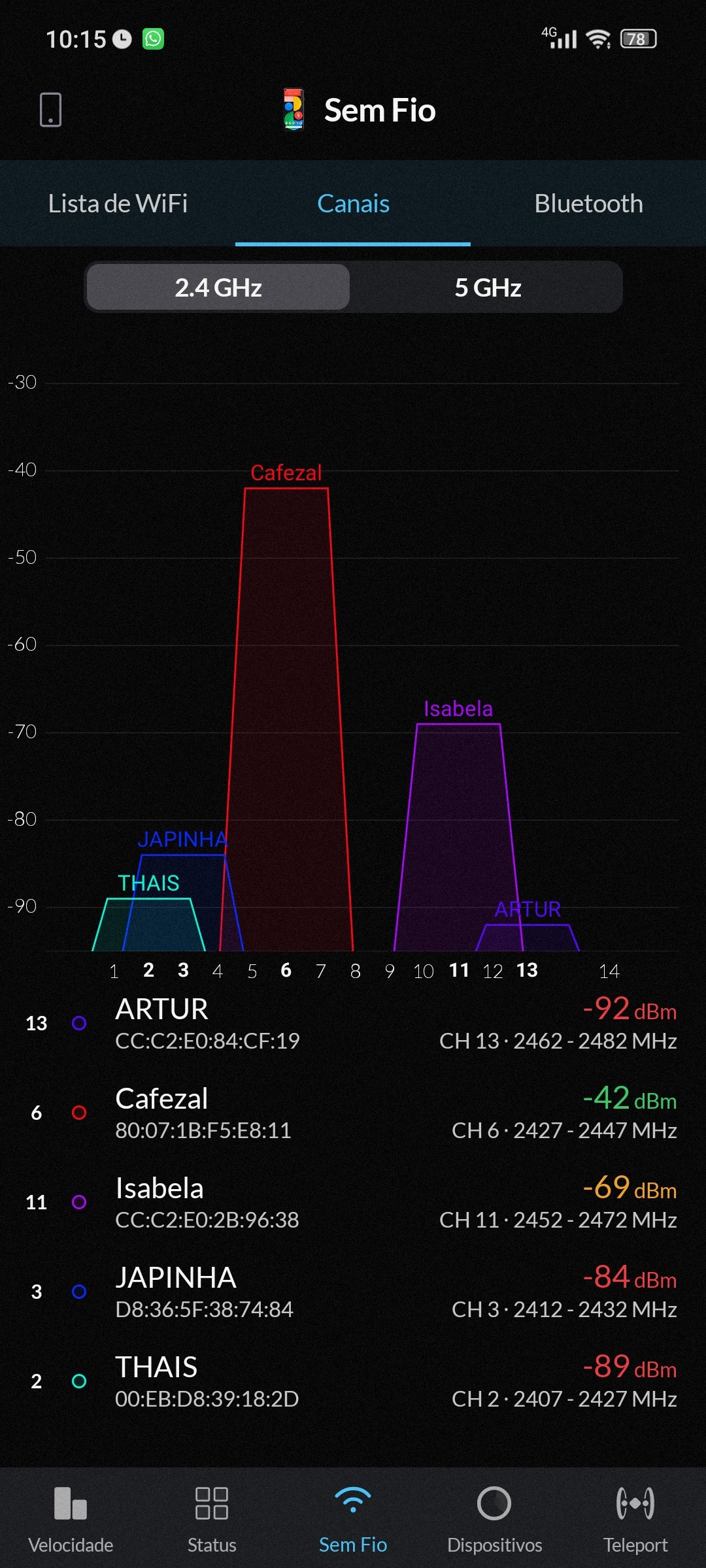Image resolution: width=706 pixels, height=1568 pixels.
Task: Open the JAPINHA network row
Action: [353, 1292]
